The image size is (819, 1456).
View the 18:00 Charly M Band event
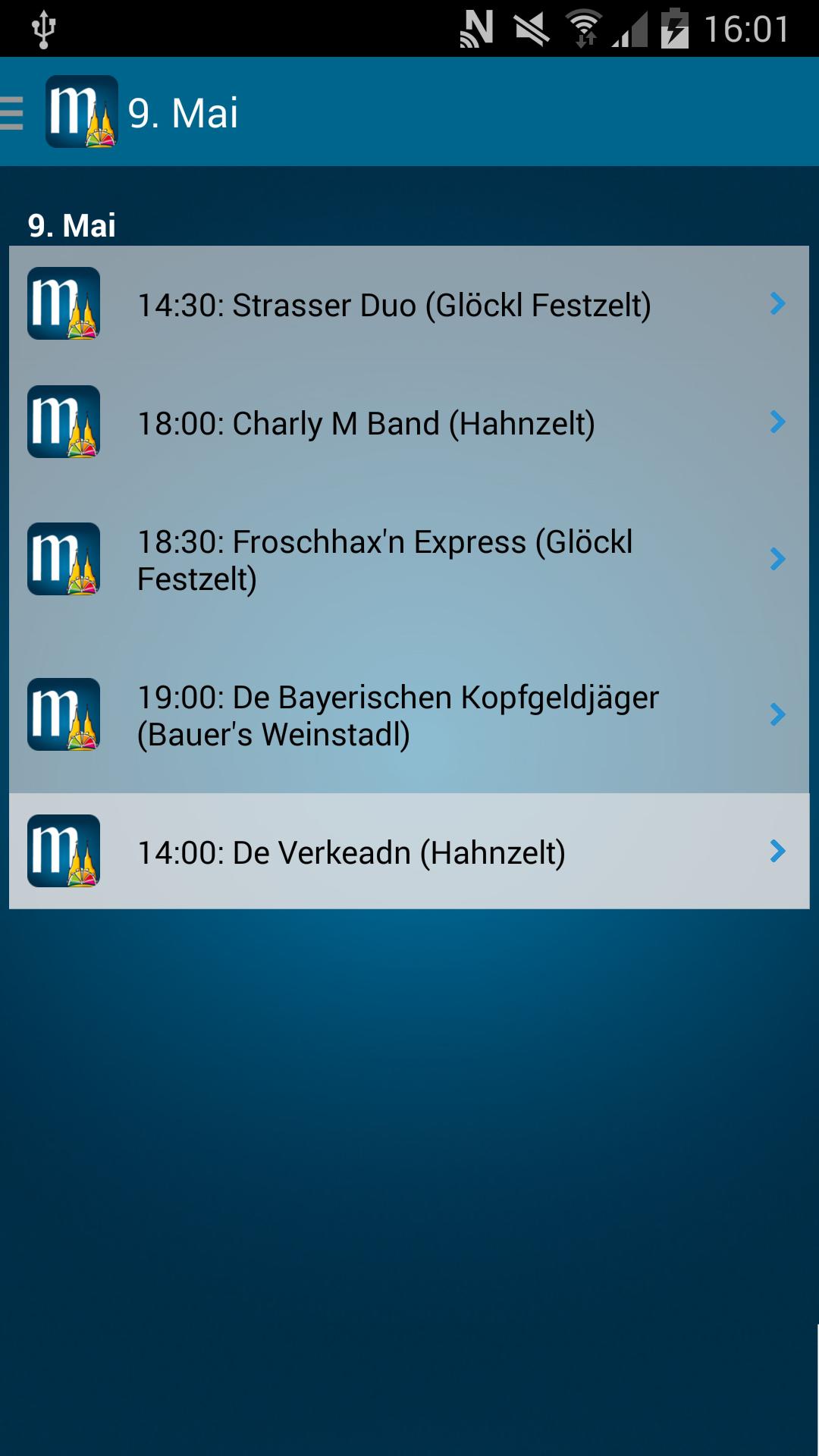coord(408,423)
